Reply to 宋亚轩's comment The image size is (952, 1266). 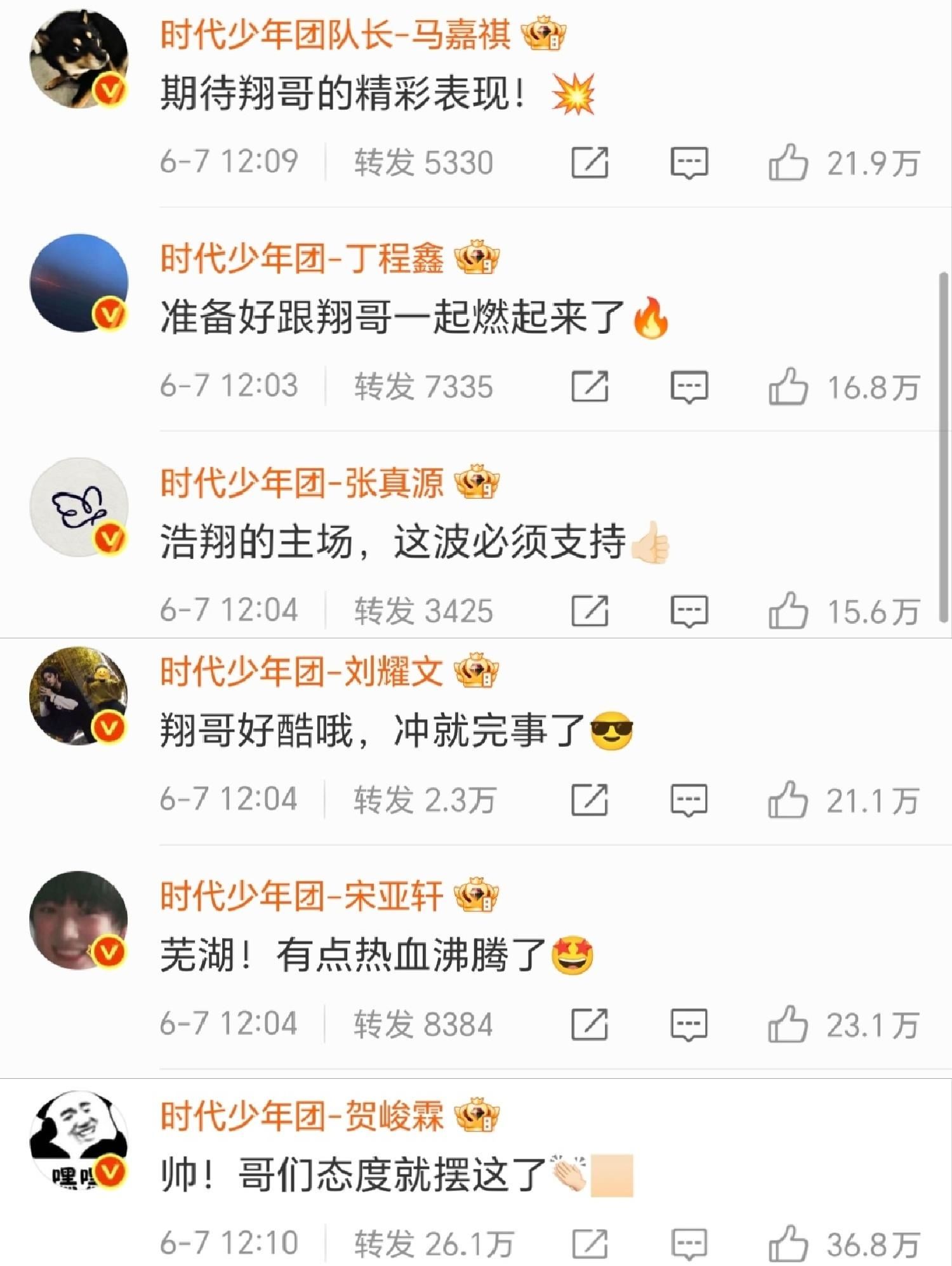[x=689, y=1024]
